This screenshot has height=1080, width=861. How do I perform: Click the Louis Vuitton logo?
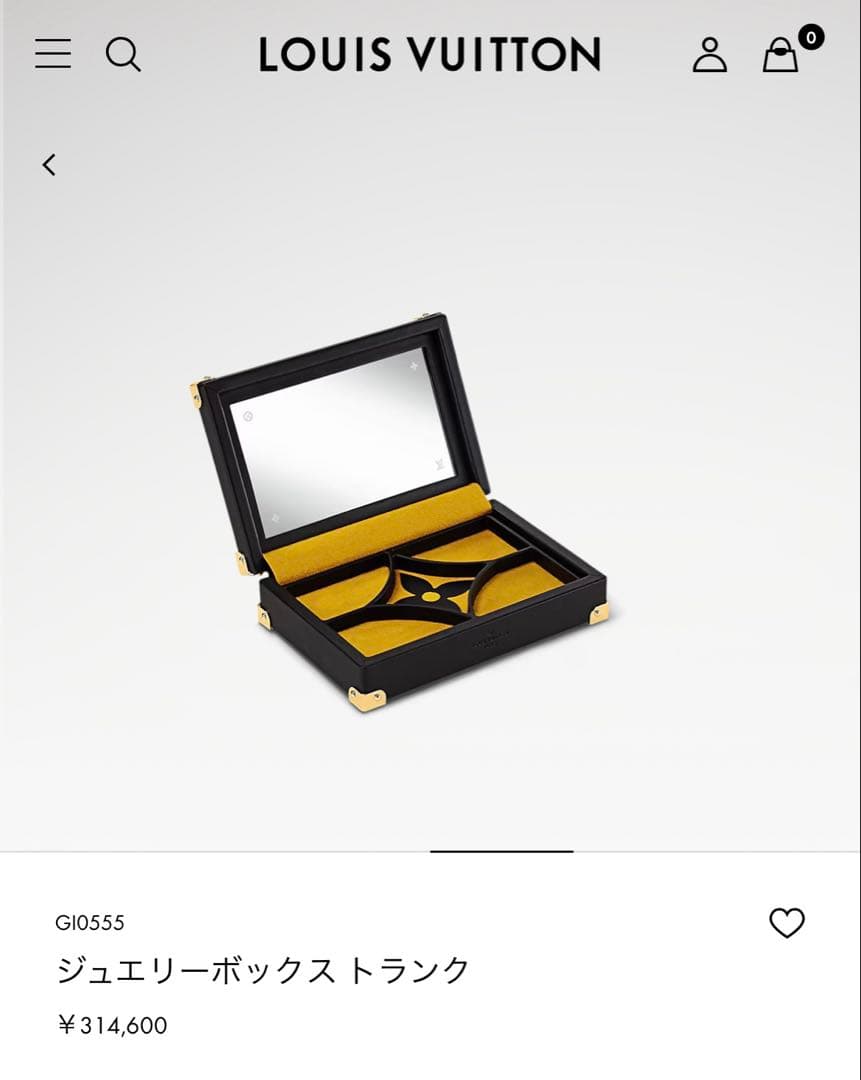point(430,55)
